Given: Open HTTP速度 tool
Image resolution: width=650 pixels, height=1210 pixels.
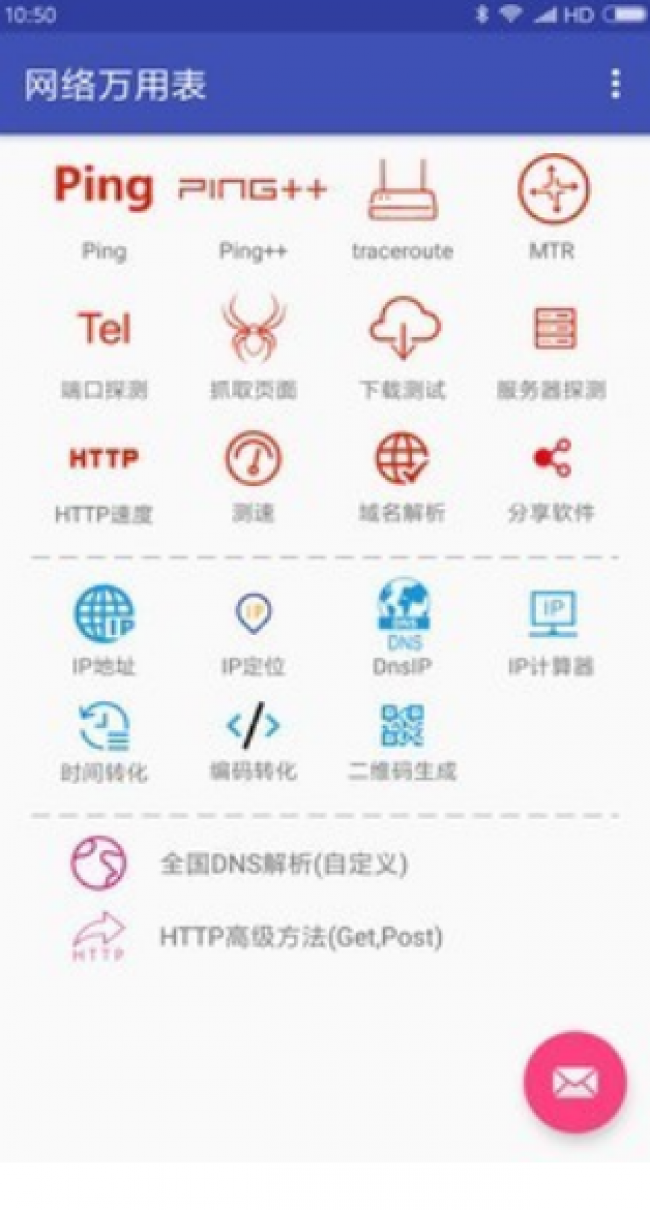Looking at the screenshot, I should click(104, 478).
